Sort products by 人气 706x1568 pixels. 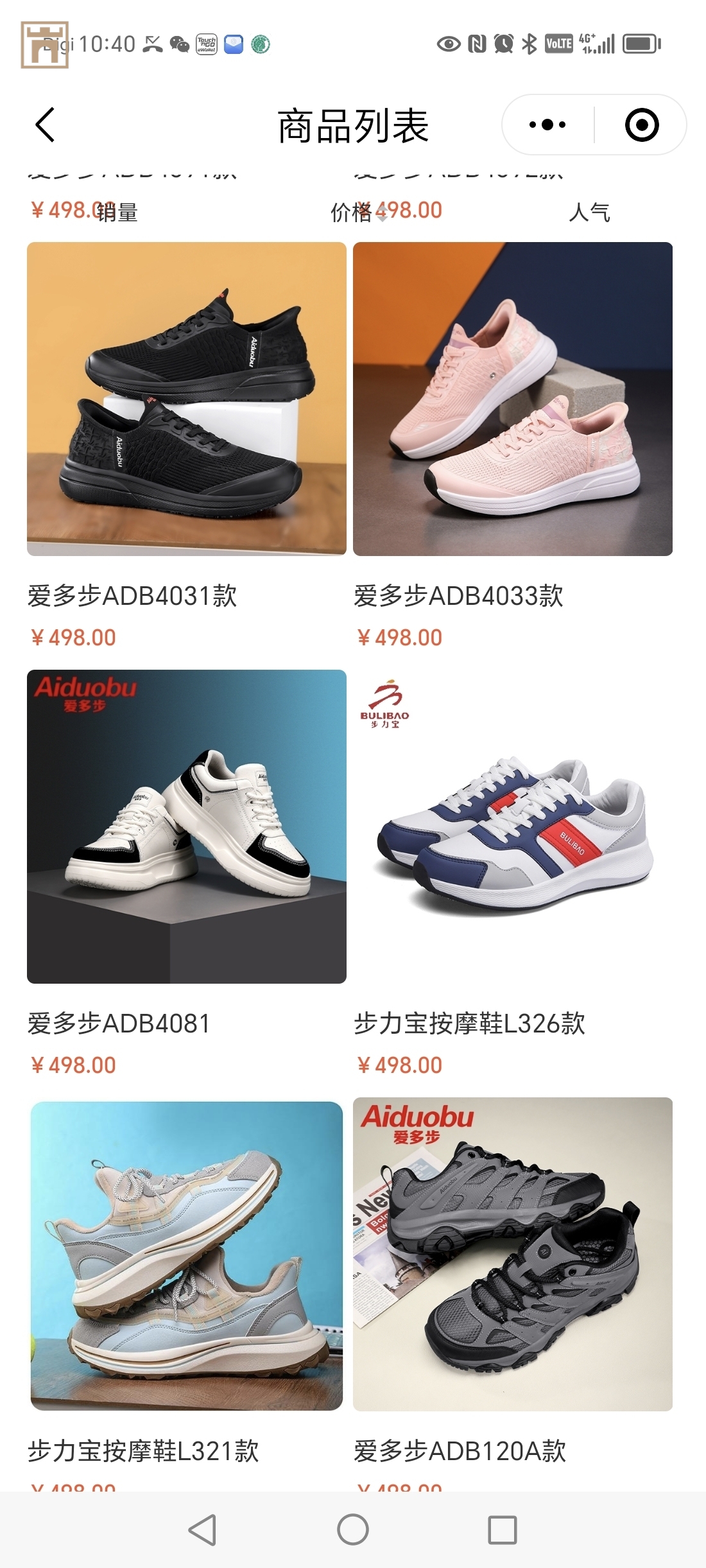589,213
